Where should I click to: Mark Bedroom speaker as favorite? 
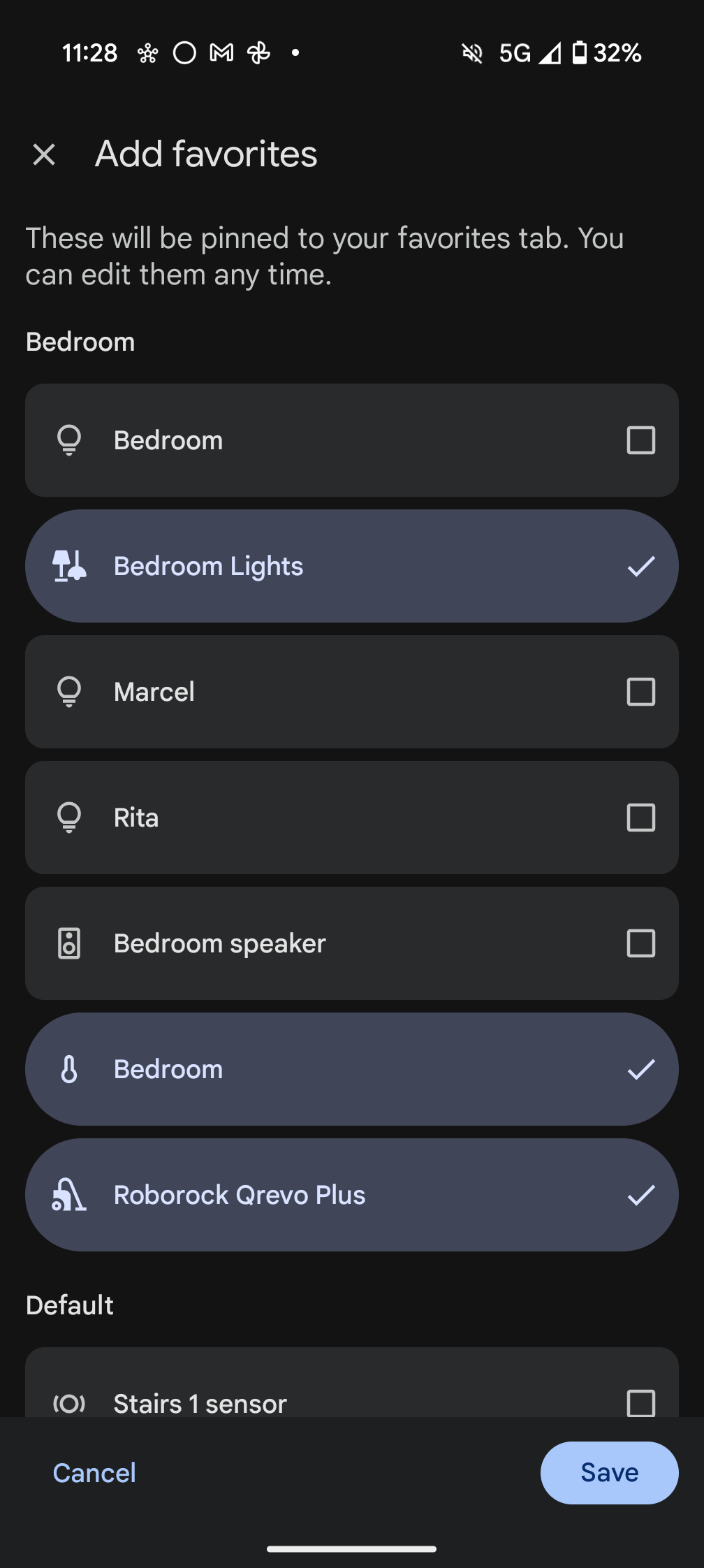coord(640,943)
